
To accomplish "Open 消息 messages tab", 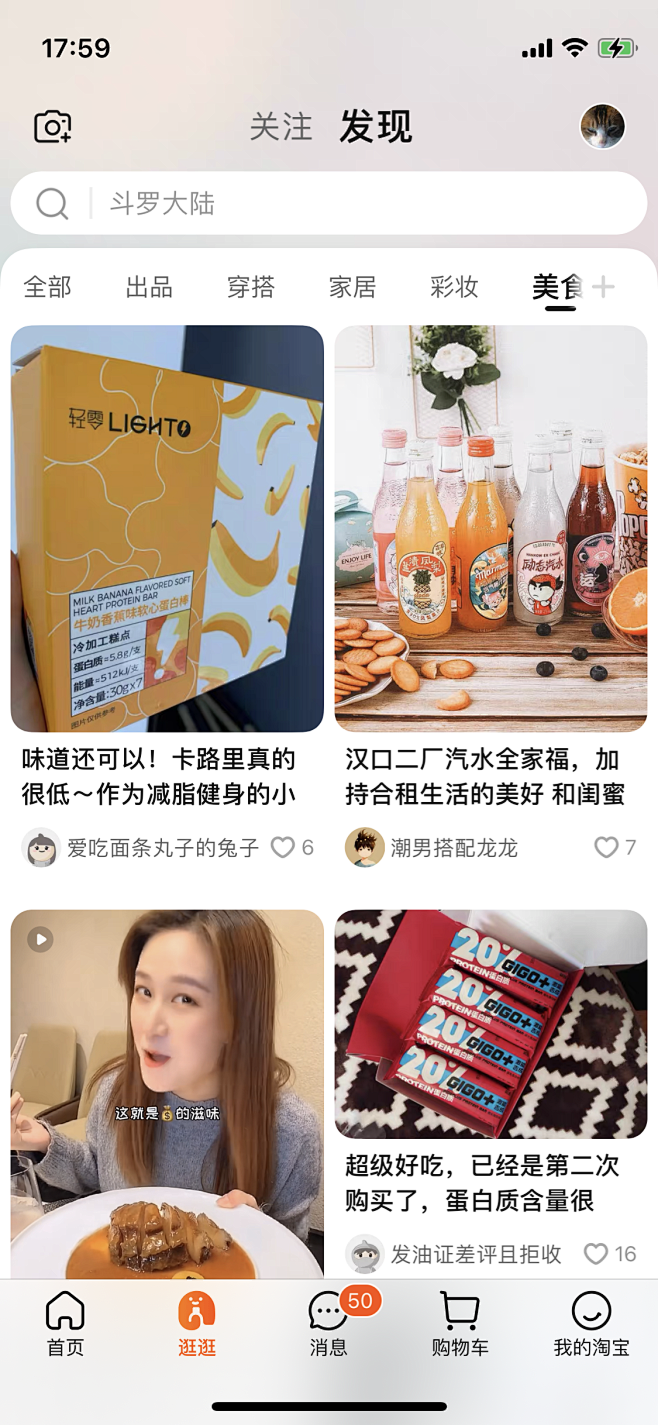I will (328, 1323).
